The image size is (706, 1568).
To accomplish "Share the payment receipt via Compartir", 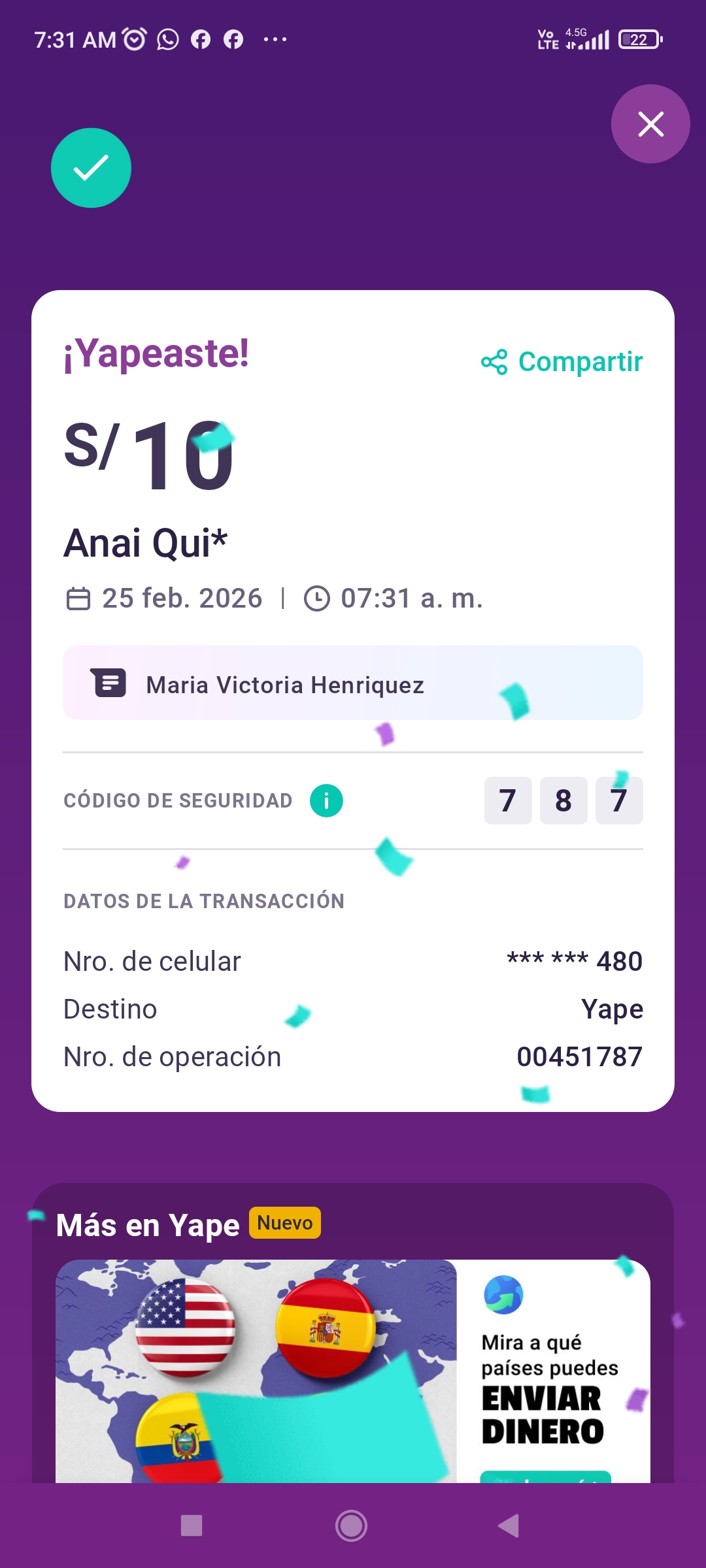I will (x=562, y=362).
